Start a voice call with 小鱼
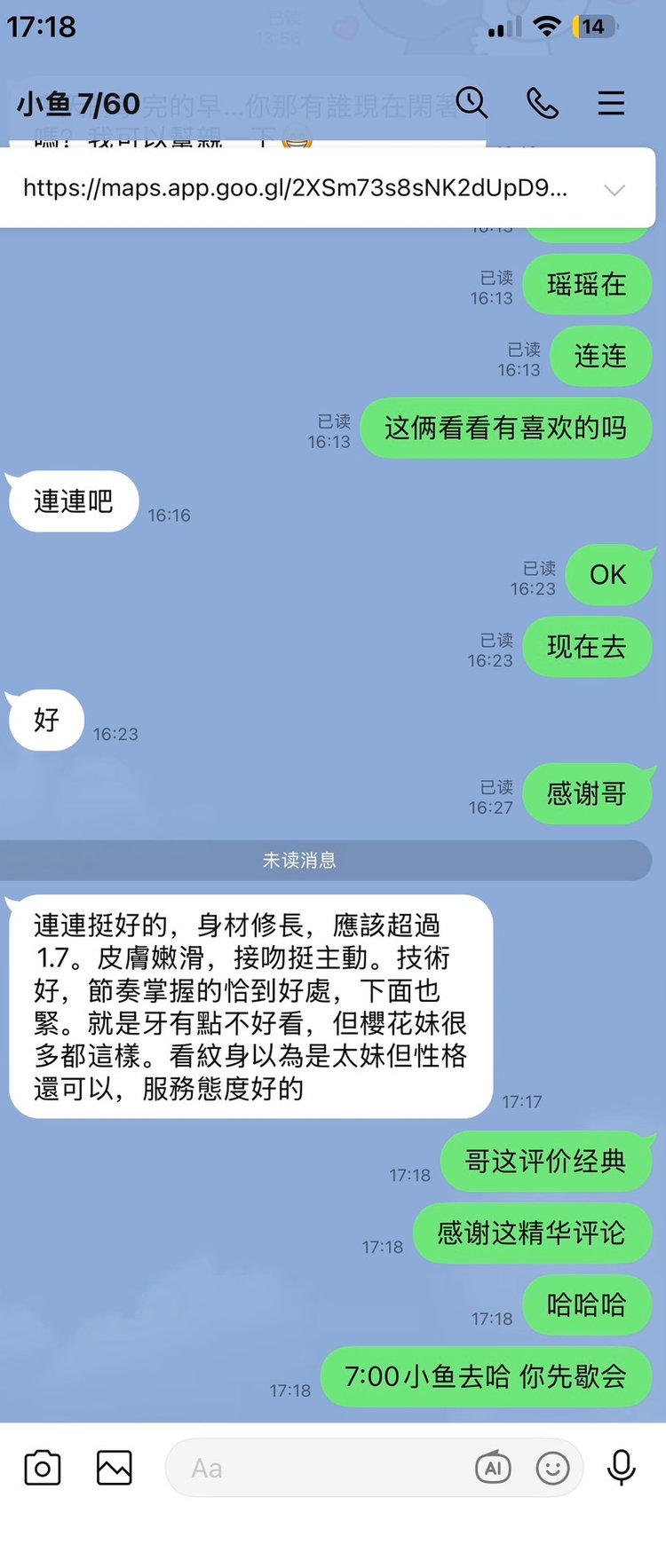The height and width of the screenshot is (1568, 666). click(x=543, y=104)
